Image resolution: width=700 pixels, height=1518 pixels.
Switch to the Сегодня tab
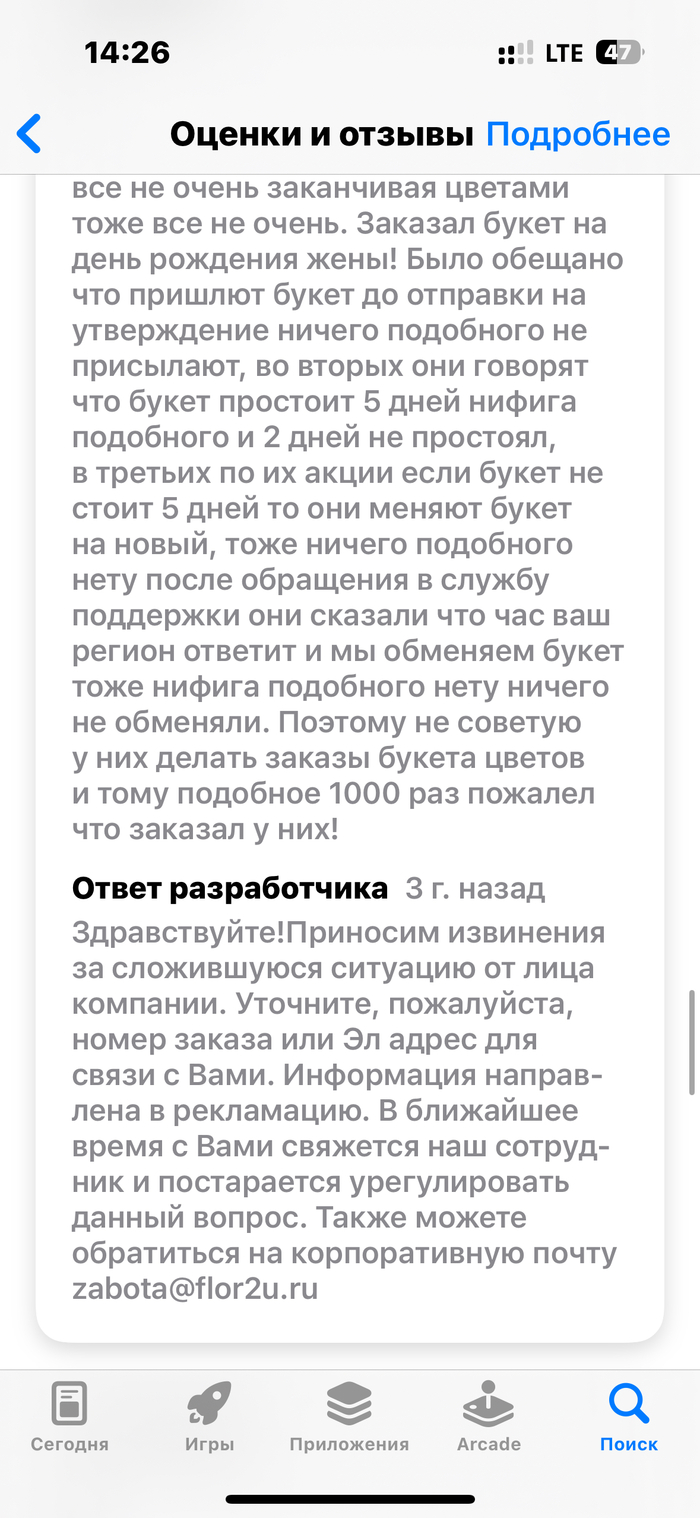[69, 1416]
